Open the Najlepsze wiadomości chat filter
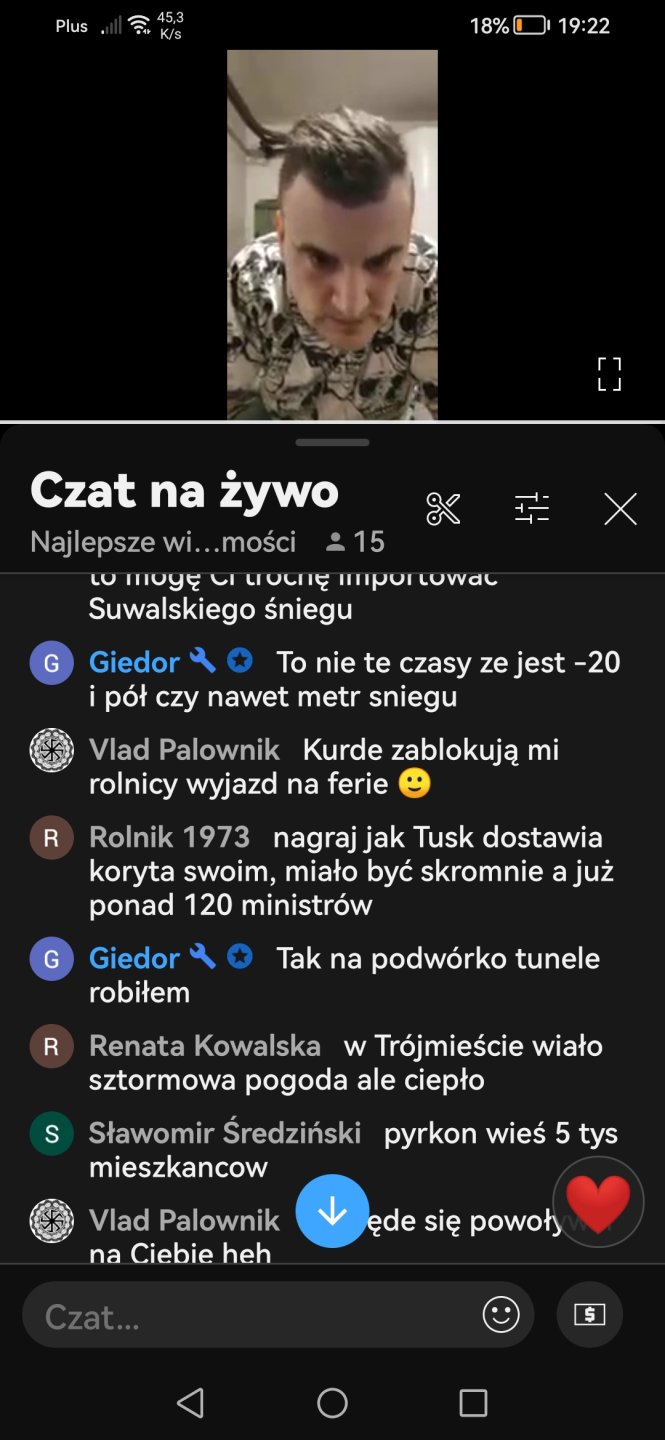Viewport: 665px width, 1440px height. [x=163, y=542]
